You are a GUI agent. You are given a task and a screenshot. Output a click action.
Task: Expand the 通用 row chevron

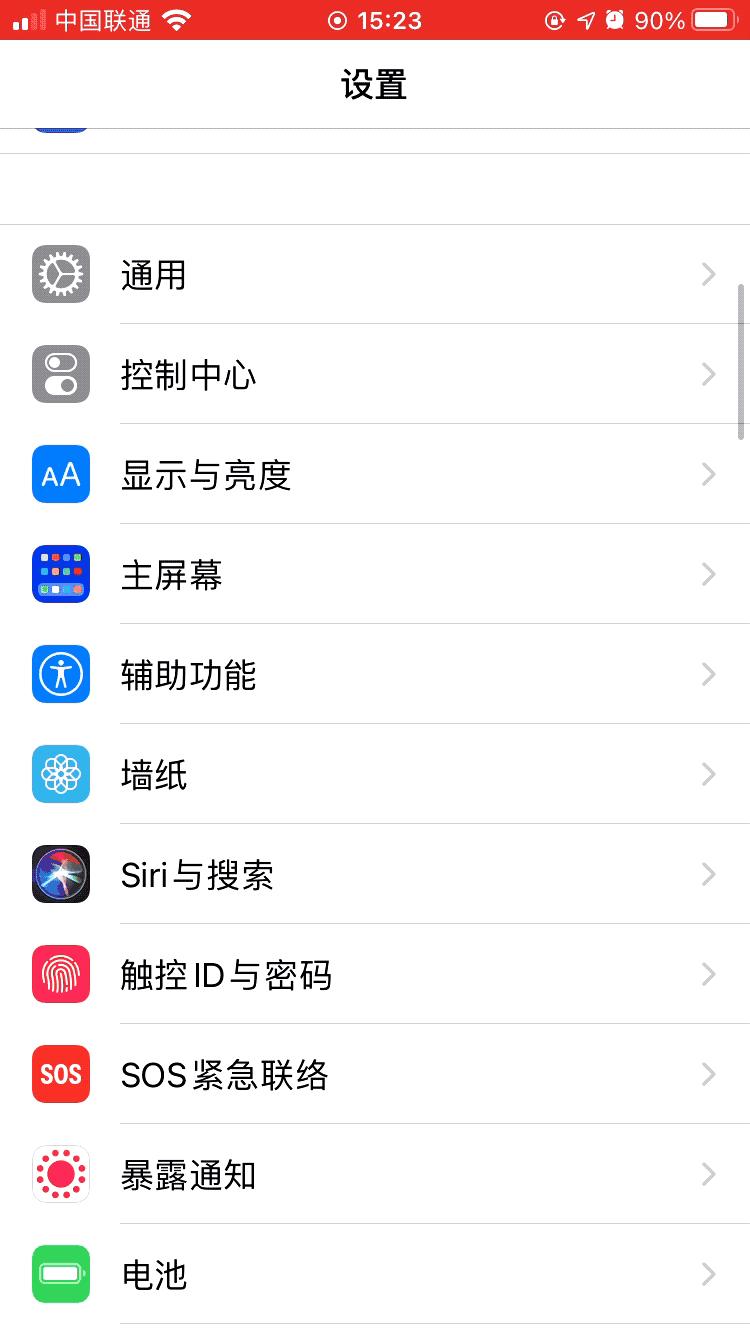click(708, 274)
